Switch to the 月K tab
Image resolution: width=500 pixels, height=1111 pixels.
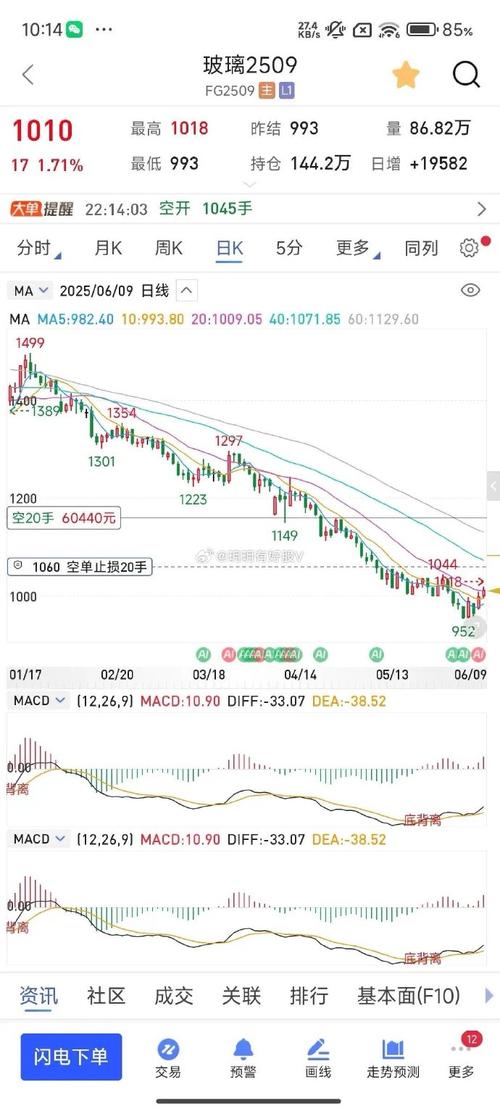click(x=108, y=249)
